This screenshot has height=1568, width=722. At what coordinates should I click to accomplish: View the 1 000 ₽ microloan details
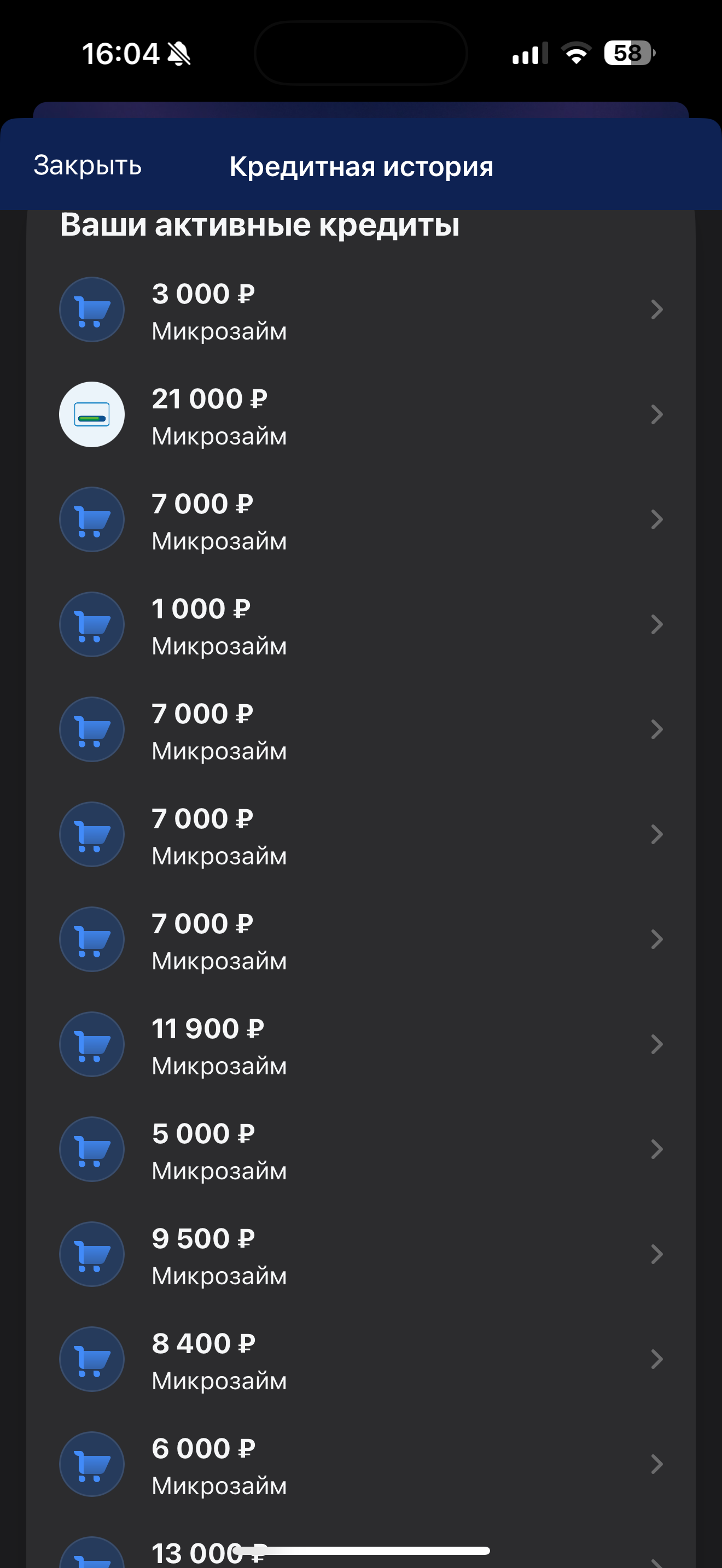(x=361, y=624)
